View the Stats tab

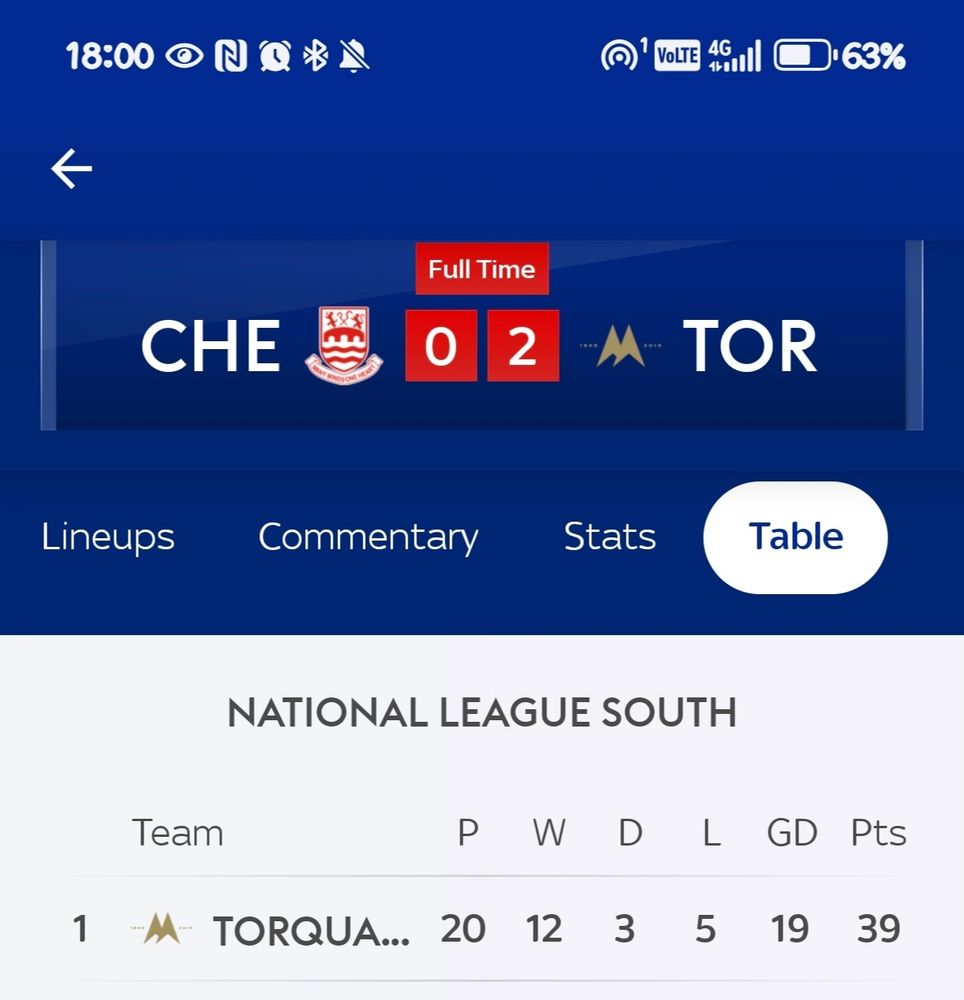pyautogui.click(x=610, y=536)
